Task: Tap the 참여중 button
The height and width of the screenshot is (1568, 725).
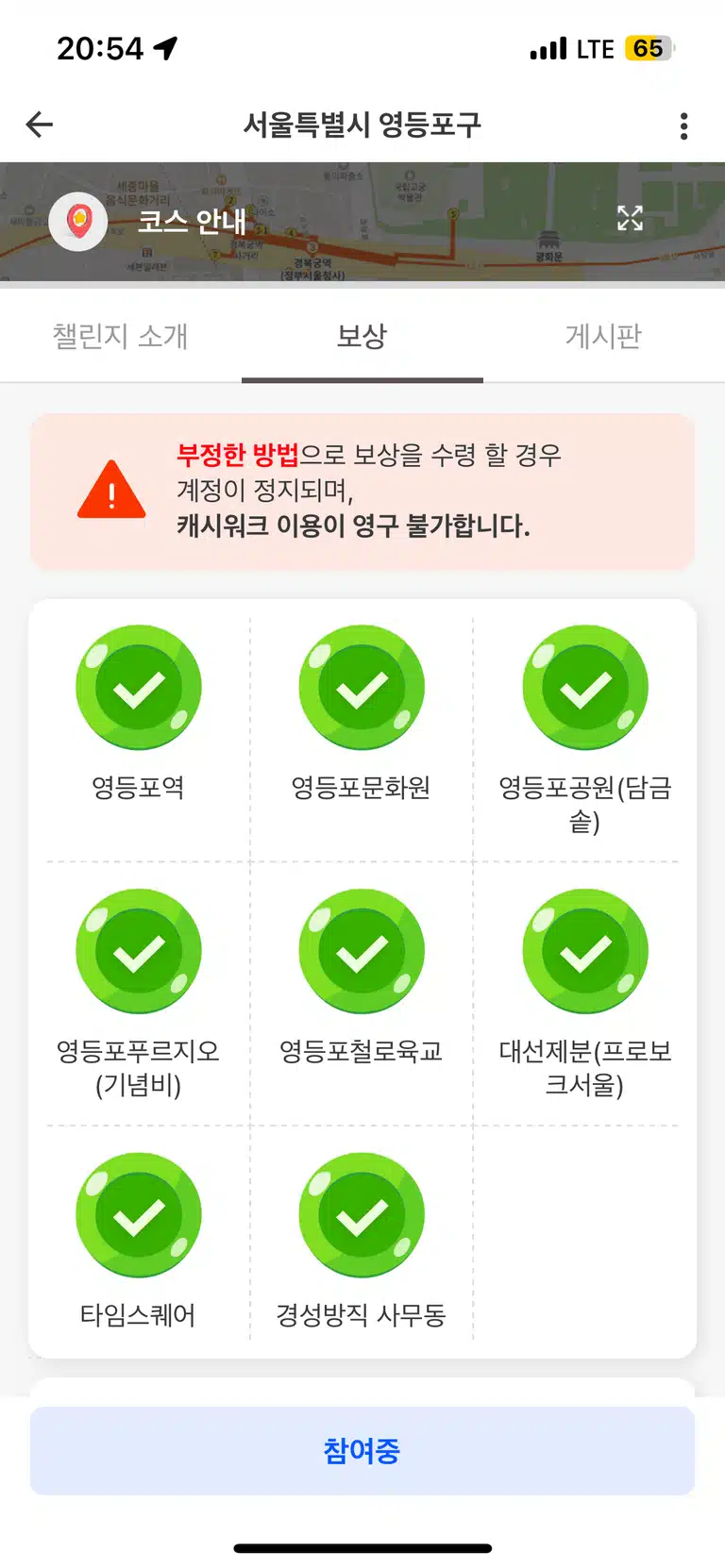Action: pos(362,1450)
